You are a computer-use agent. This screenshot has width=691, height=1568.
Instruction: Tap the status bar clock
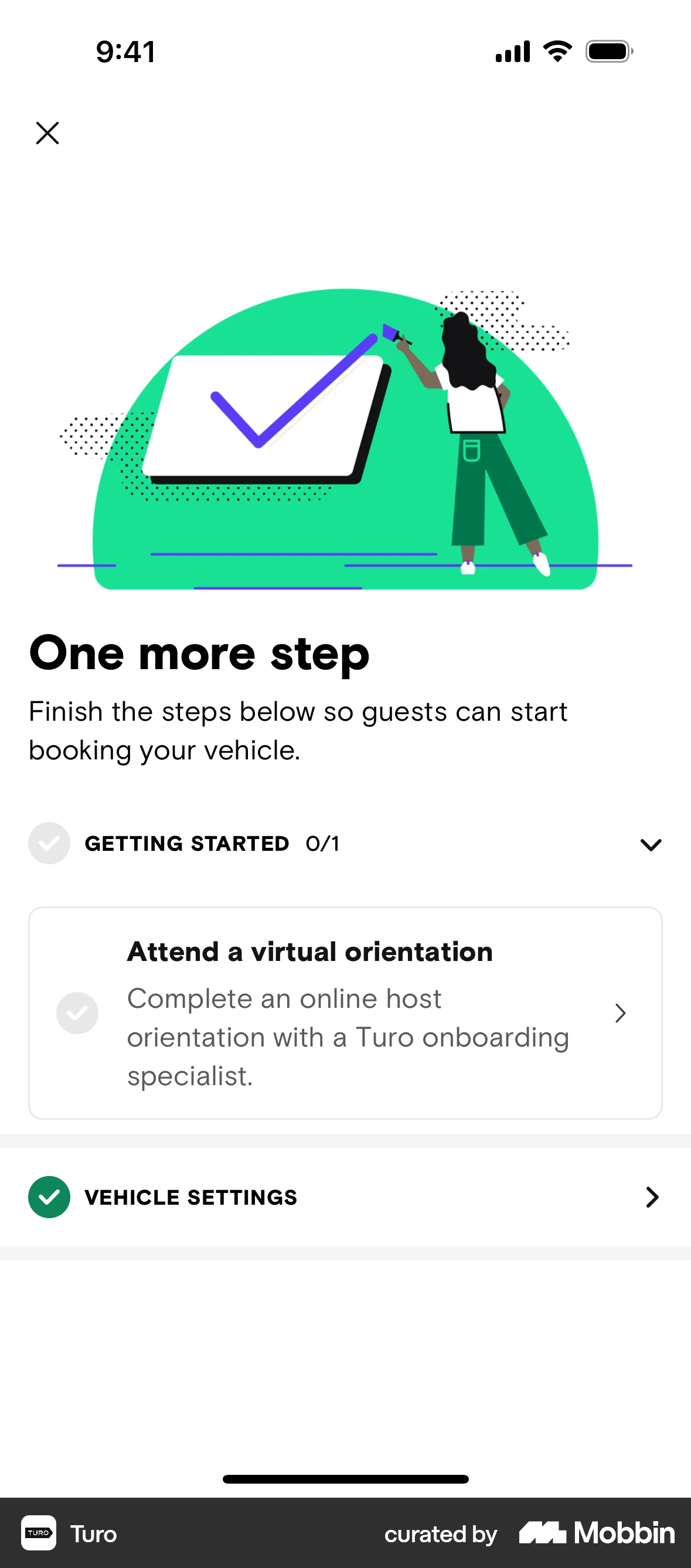point(124,51)
